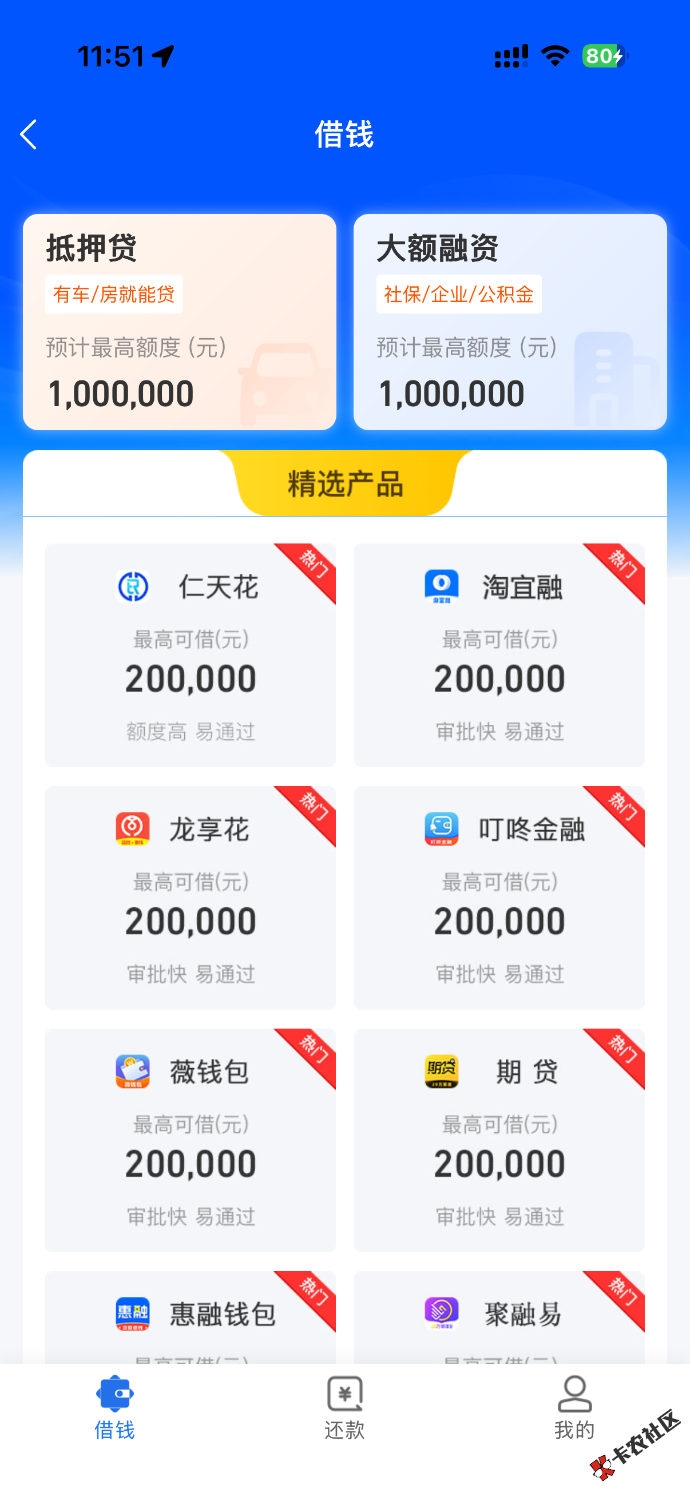Switch to the 借钱 tab
The width and height of the screenshot is (690, 1500).
pos(115,1408)
